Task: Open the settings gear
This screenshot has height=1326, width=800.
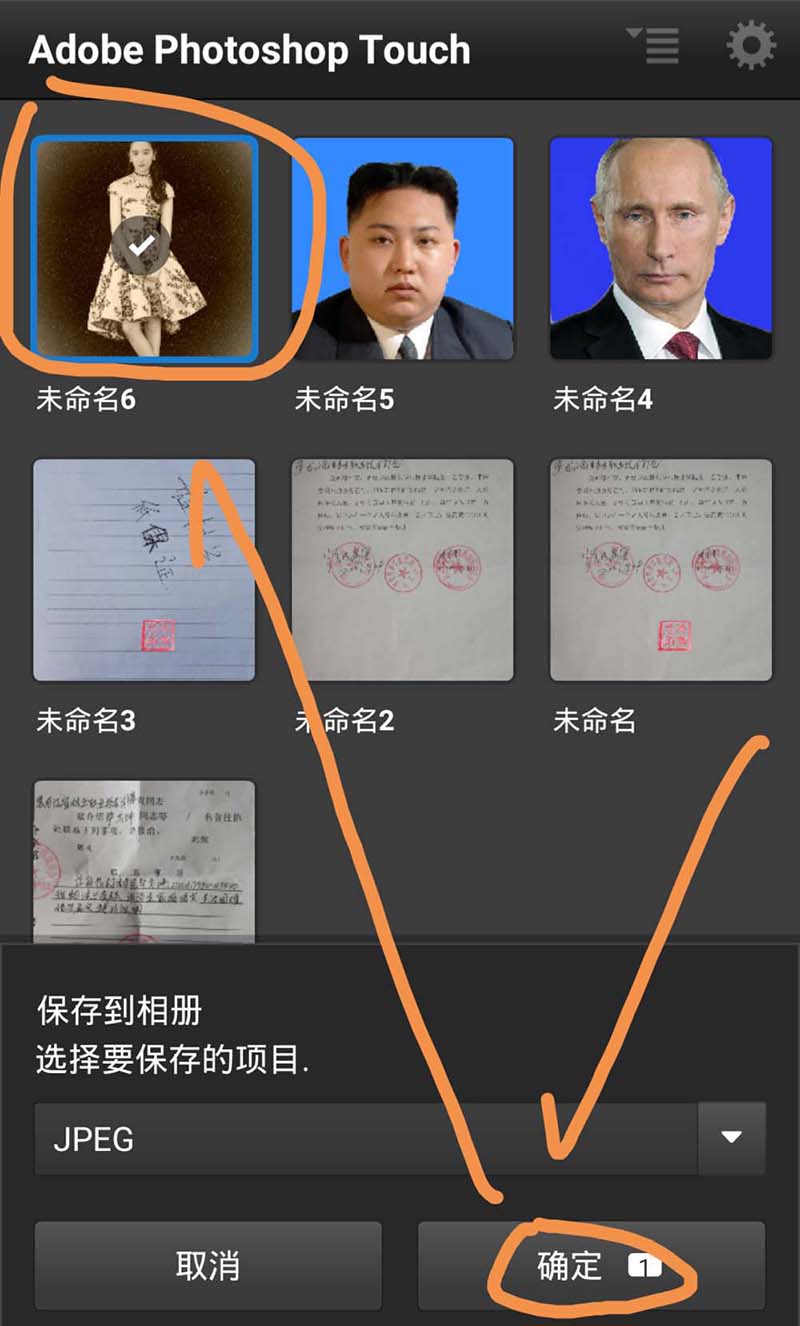Action: point(751,46)
